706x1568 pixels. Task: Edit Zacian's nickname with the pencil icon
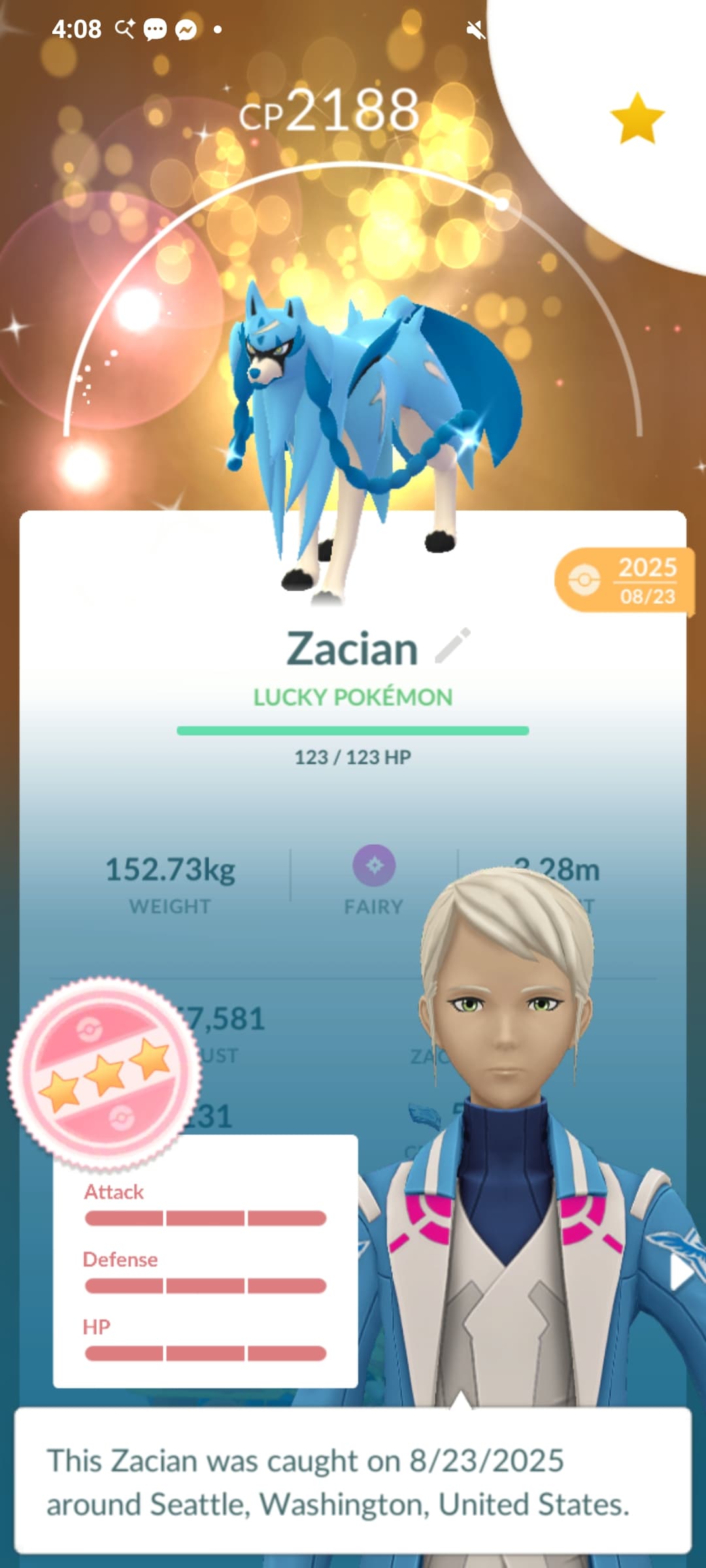[453, 645]
